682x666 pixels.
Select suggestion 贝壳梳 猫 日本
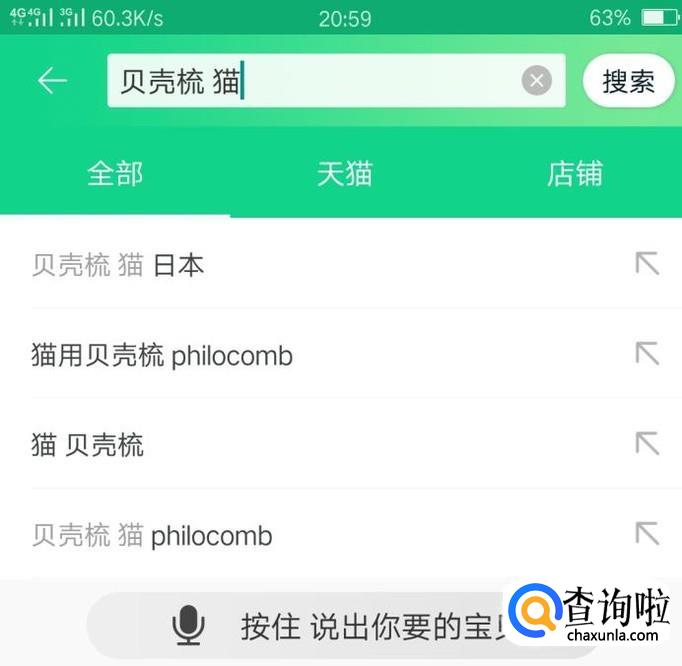pyautogui.click(x=118, y=265)
